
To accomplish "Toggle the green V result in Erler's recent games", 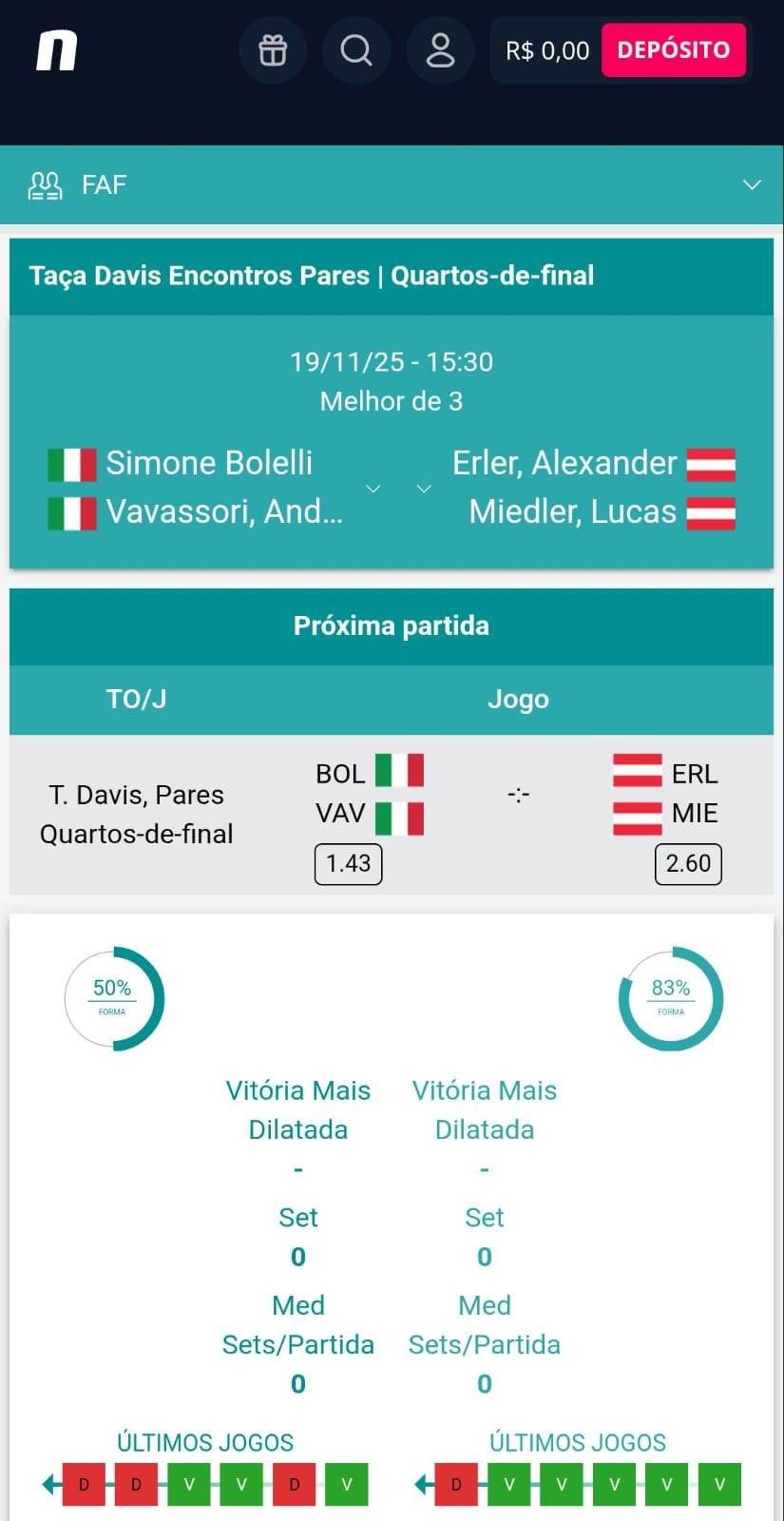I will [x=511, y=1482].
